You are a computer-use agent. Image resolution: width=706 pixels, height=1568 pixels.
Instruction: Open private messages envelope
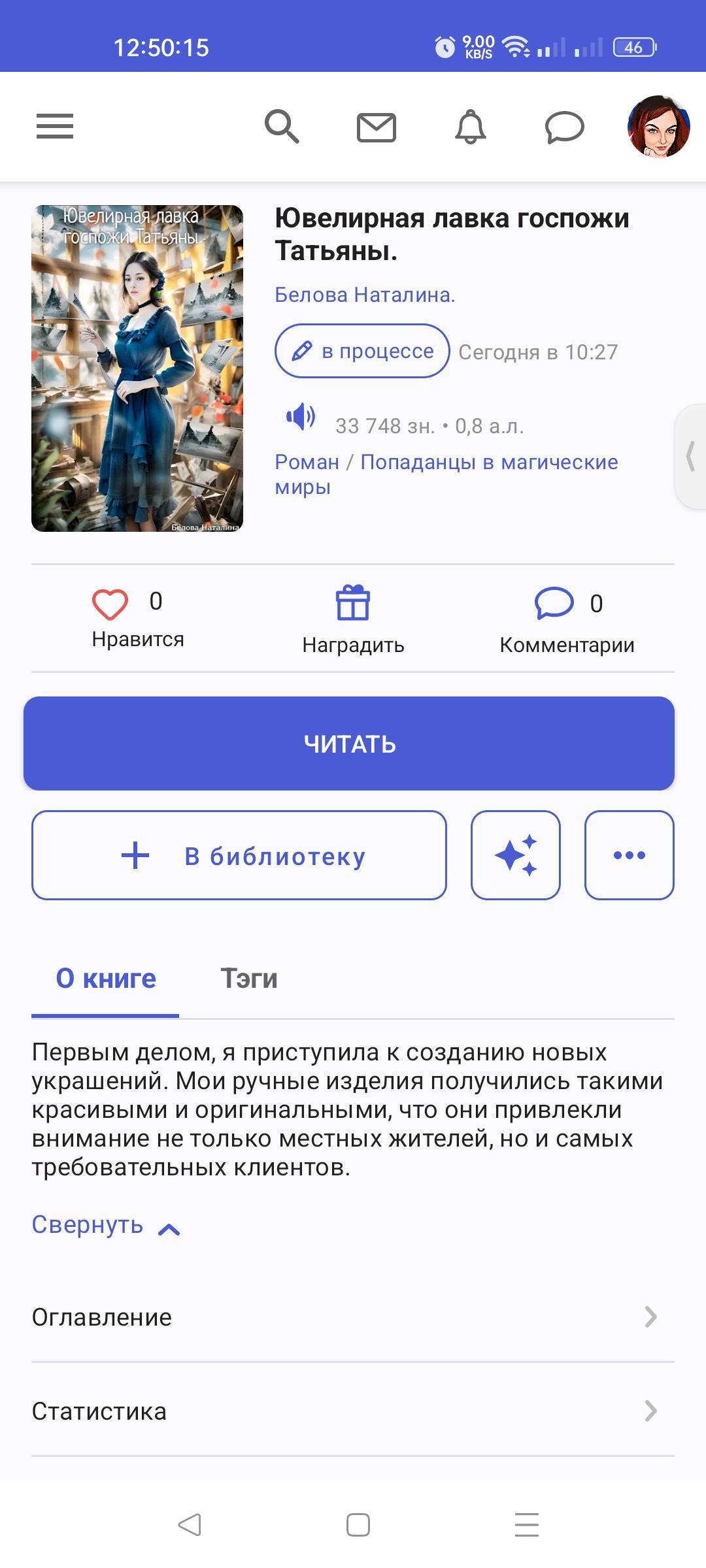tap(376, 127)
